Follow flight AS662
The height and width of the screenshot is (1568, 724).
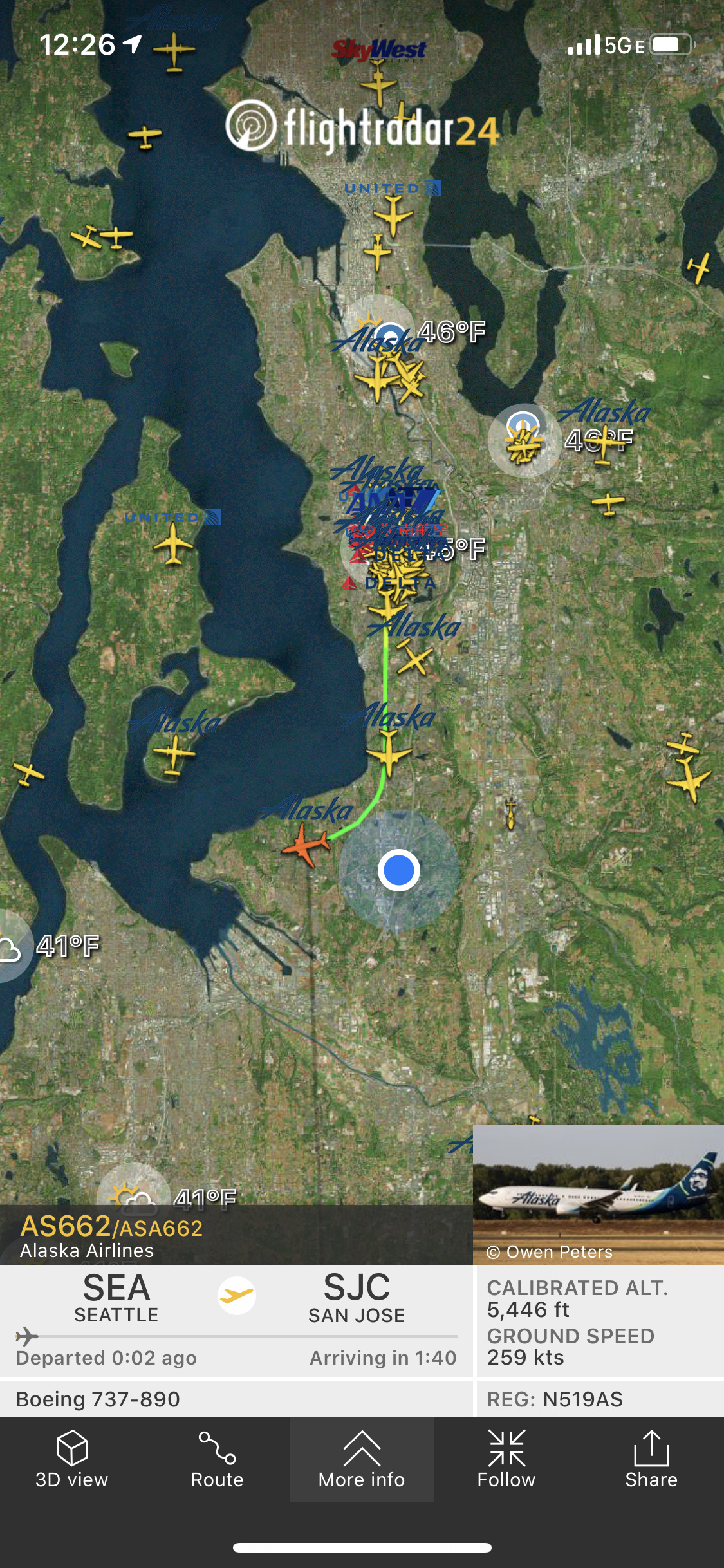pyautogui.click(x=506, y=1459)
